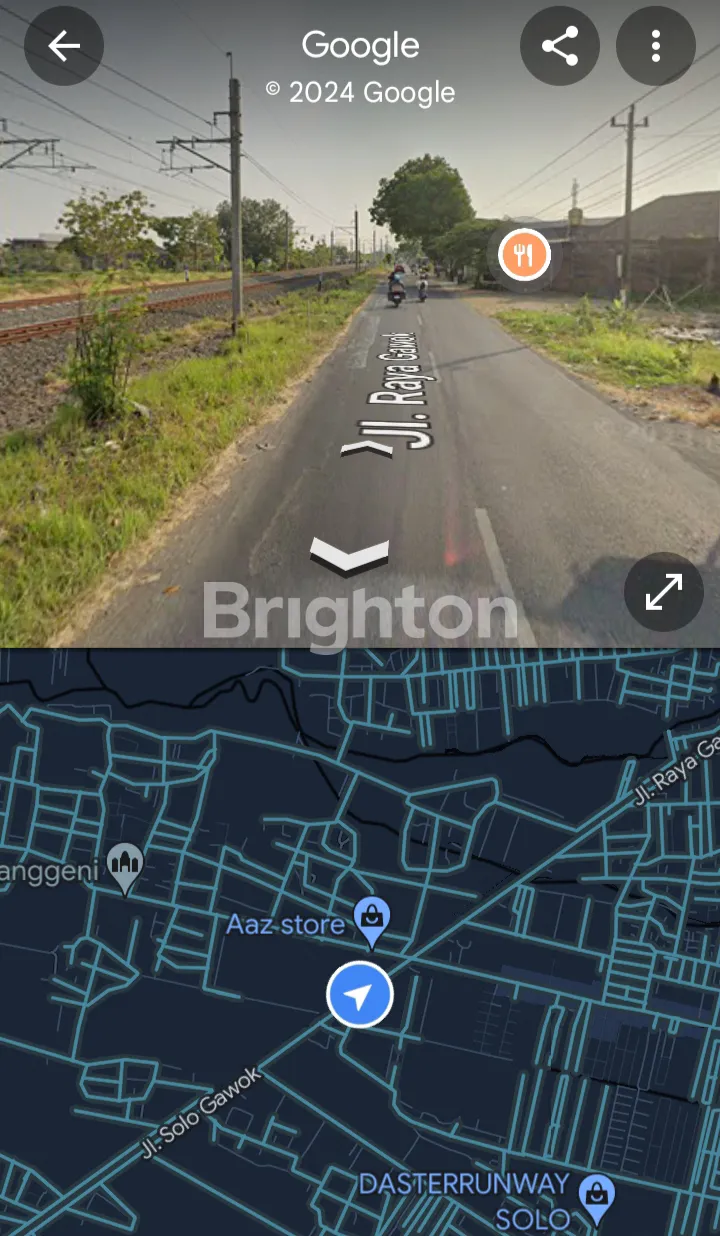The image size is (720, 1236).
Task: Open the DASTERRUNWAY SOLO map pin
Action: click(597, 1198)
